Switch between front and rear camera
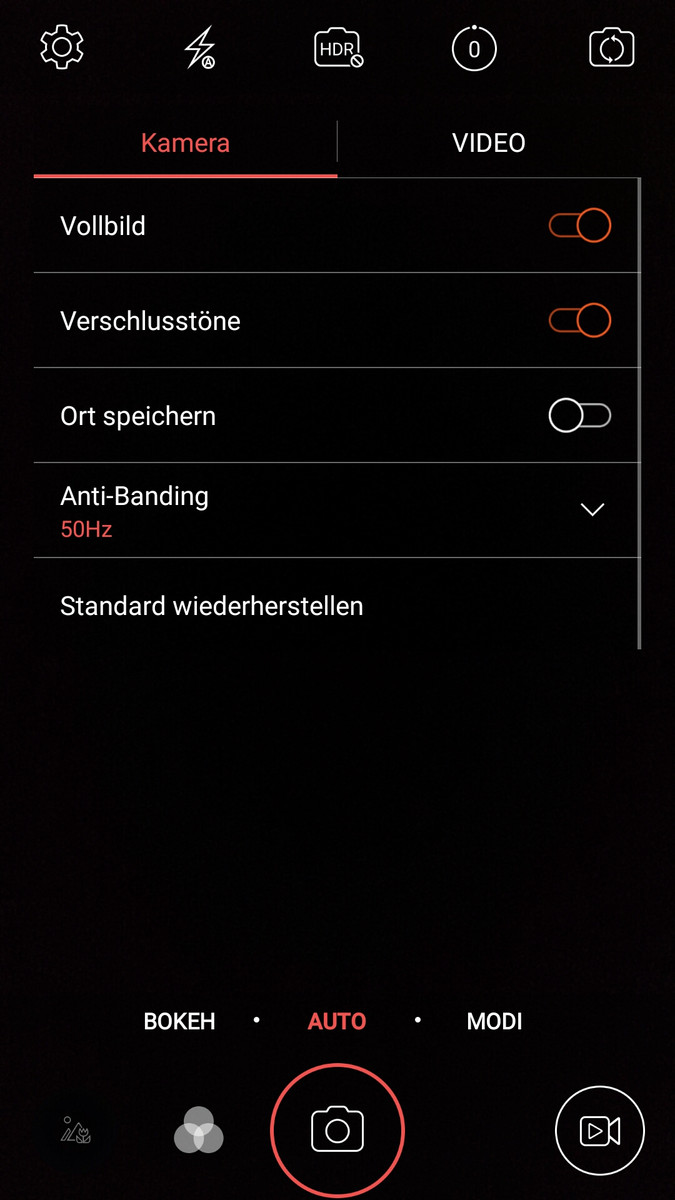 (x=612, y=48)
